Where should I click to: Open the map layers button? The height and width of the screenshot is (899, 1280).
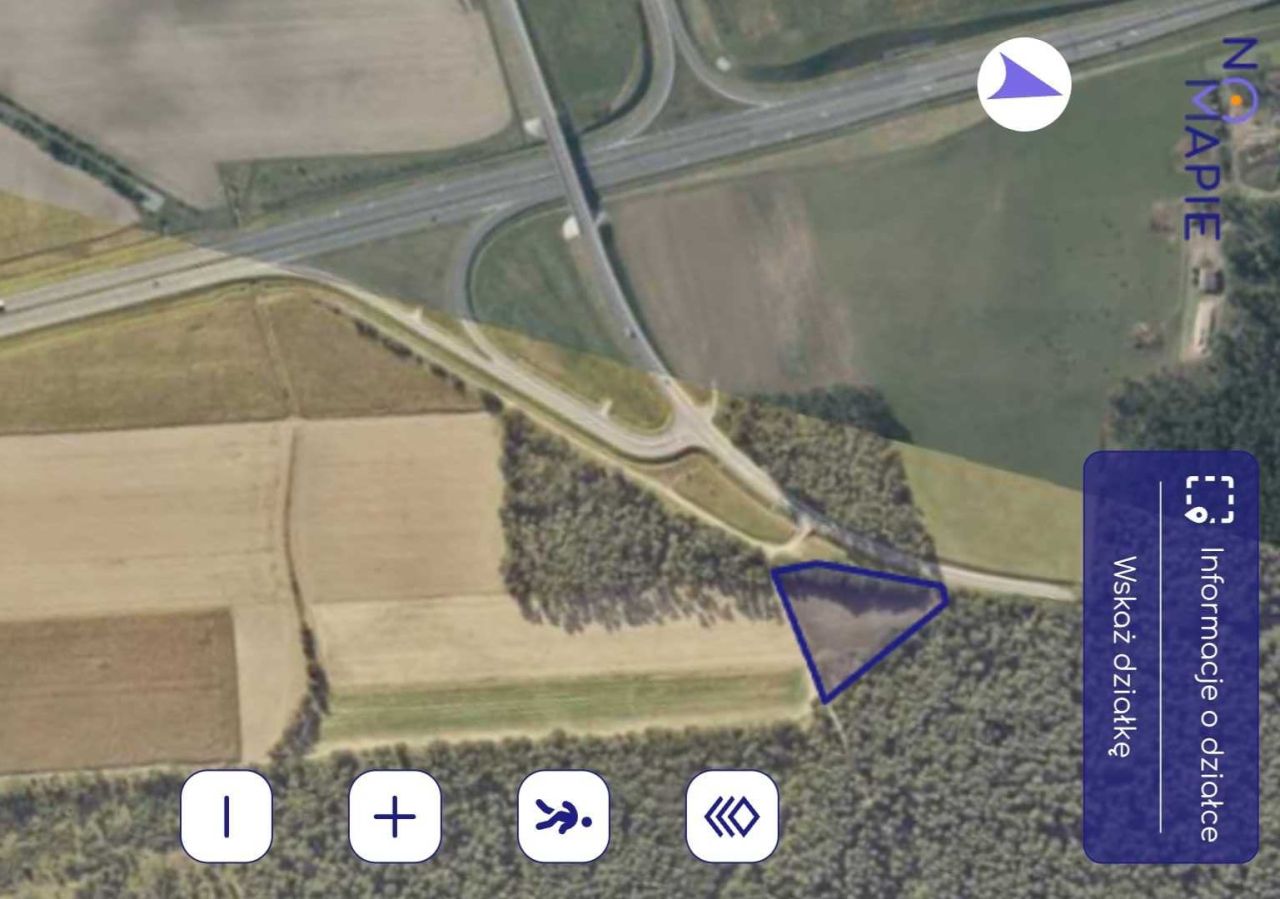(x=732, y=816)
